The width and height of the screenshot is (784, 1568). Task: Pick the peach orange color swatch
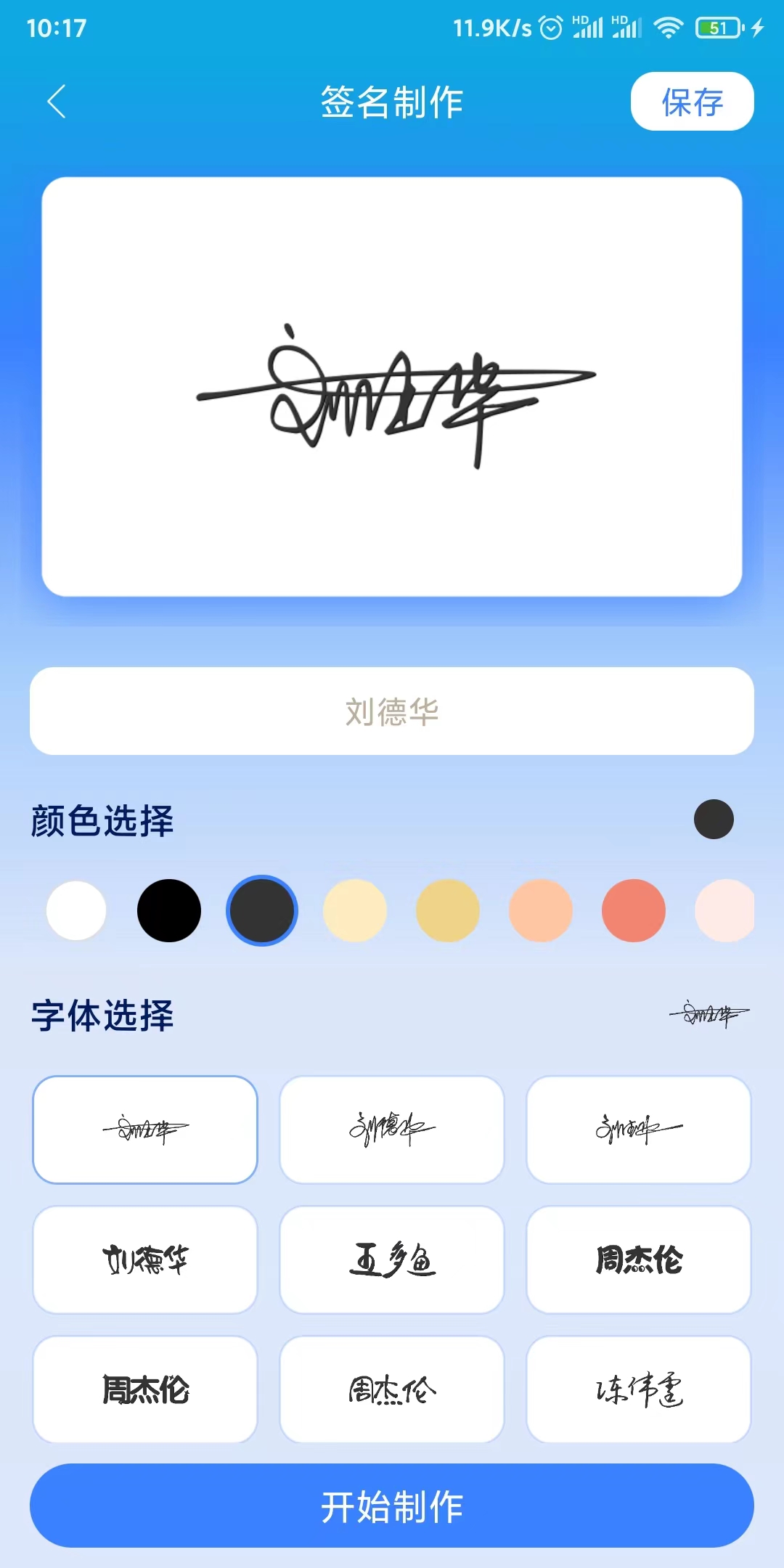[541, 910]
